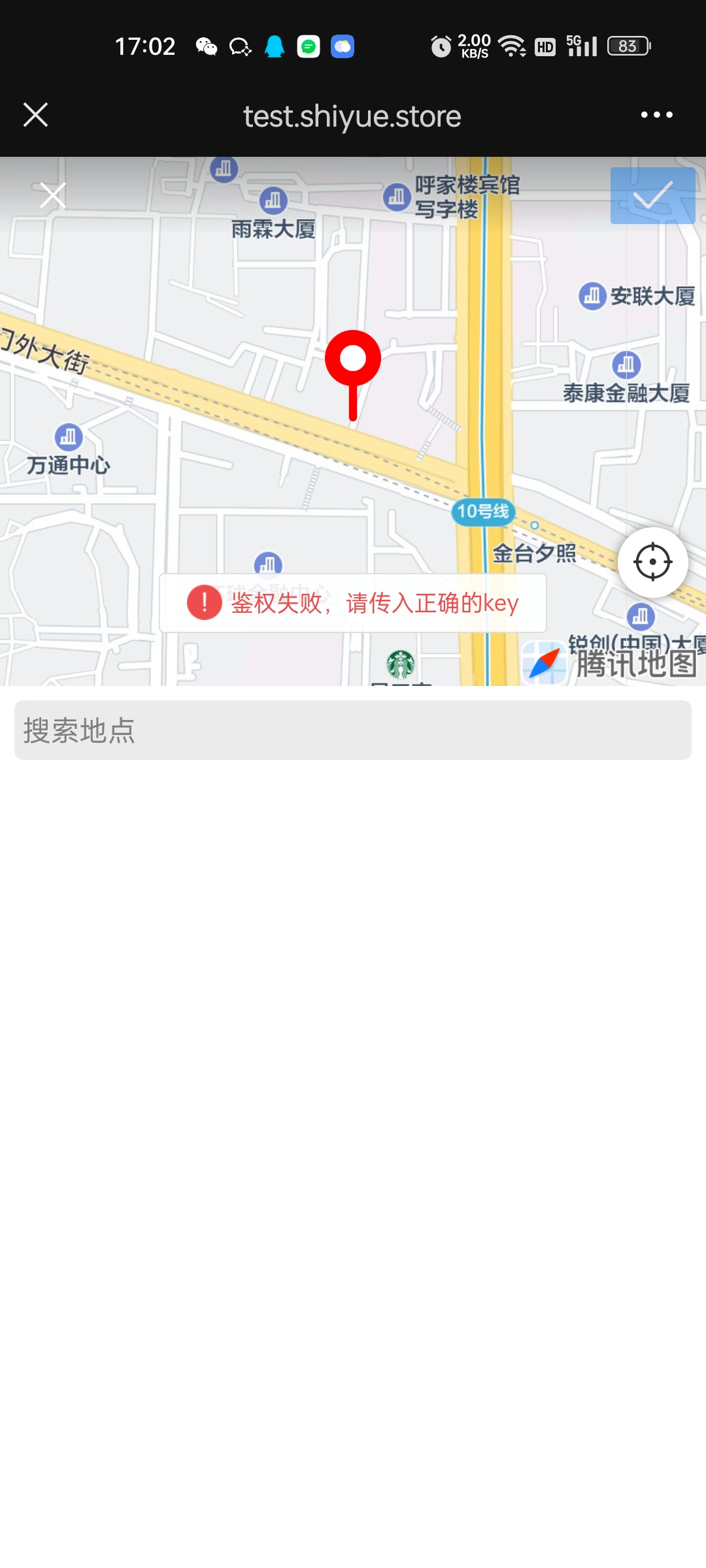Close the test.shiyue.store webview page
The image size is (706, 1568).
point(35,115)
